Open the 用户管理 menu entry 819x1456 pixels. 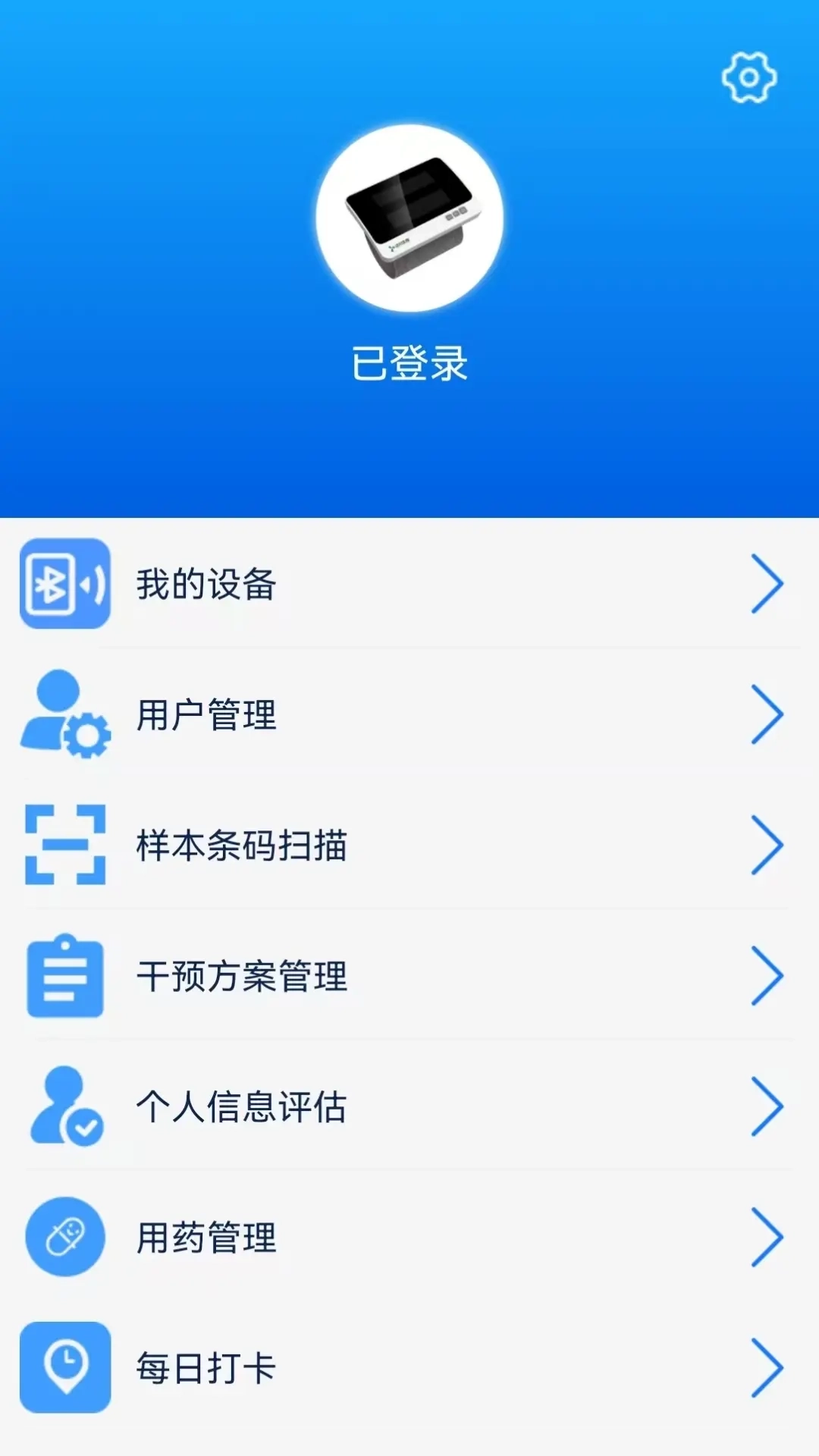point(205,713)
